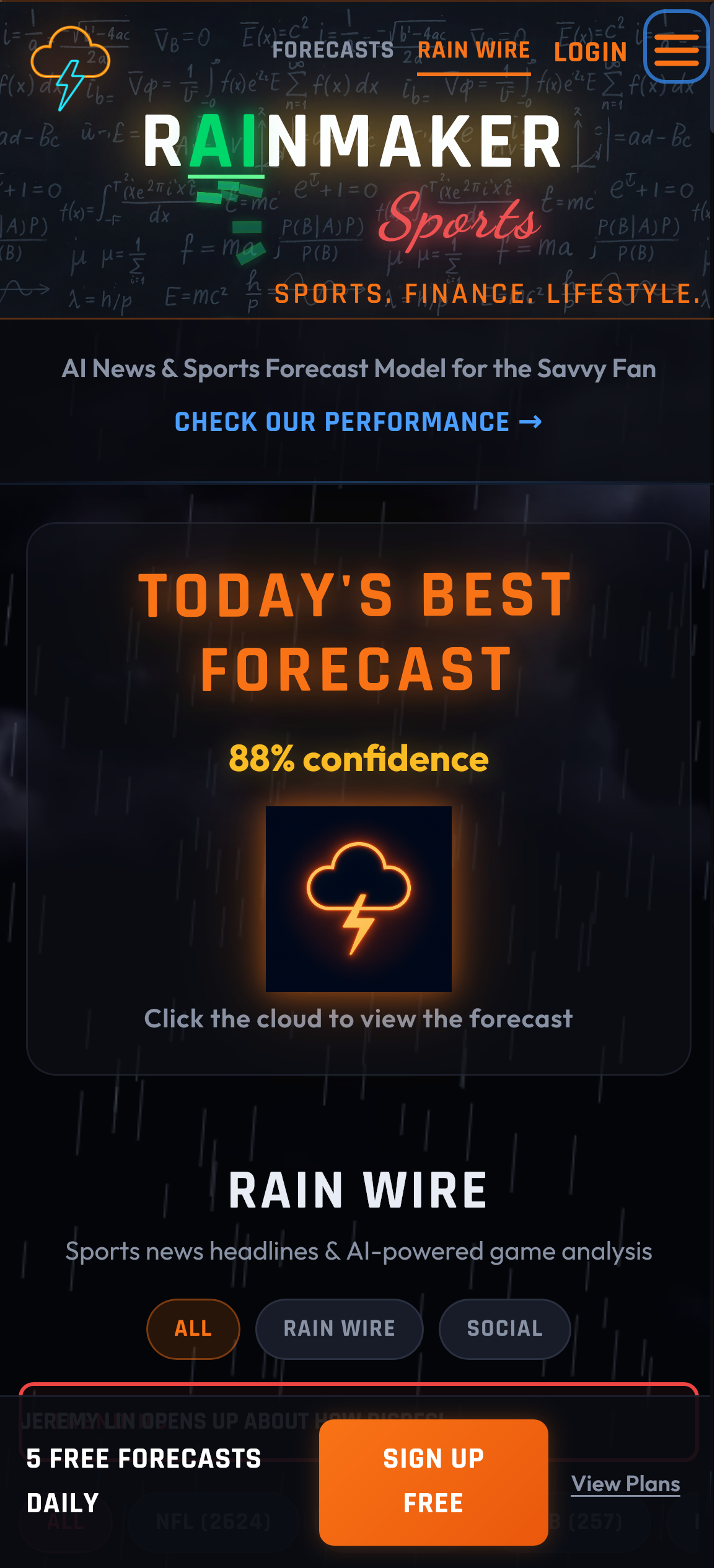Screen dimensions: 725x1568
Task: Filter news by Rain Wire chip
Action: (x=339, y=1328)
